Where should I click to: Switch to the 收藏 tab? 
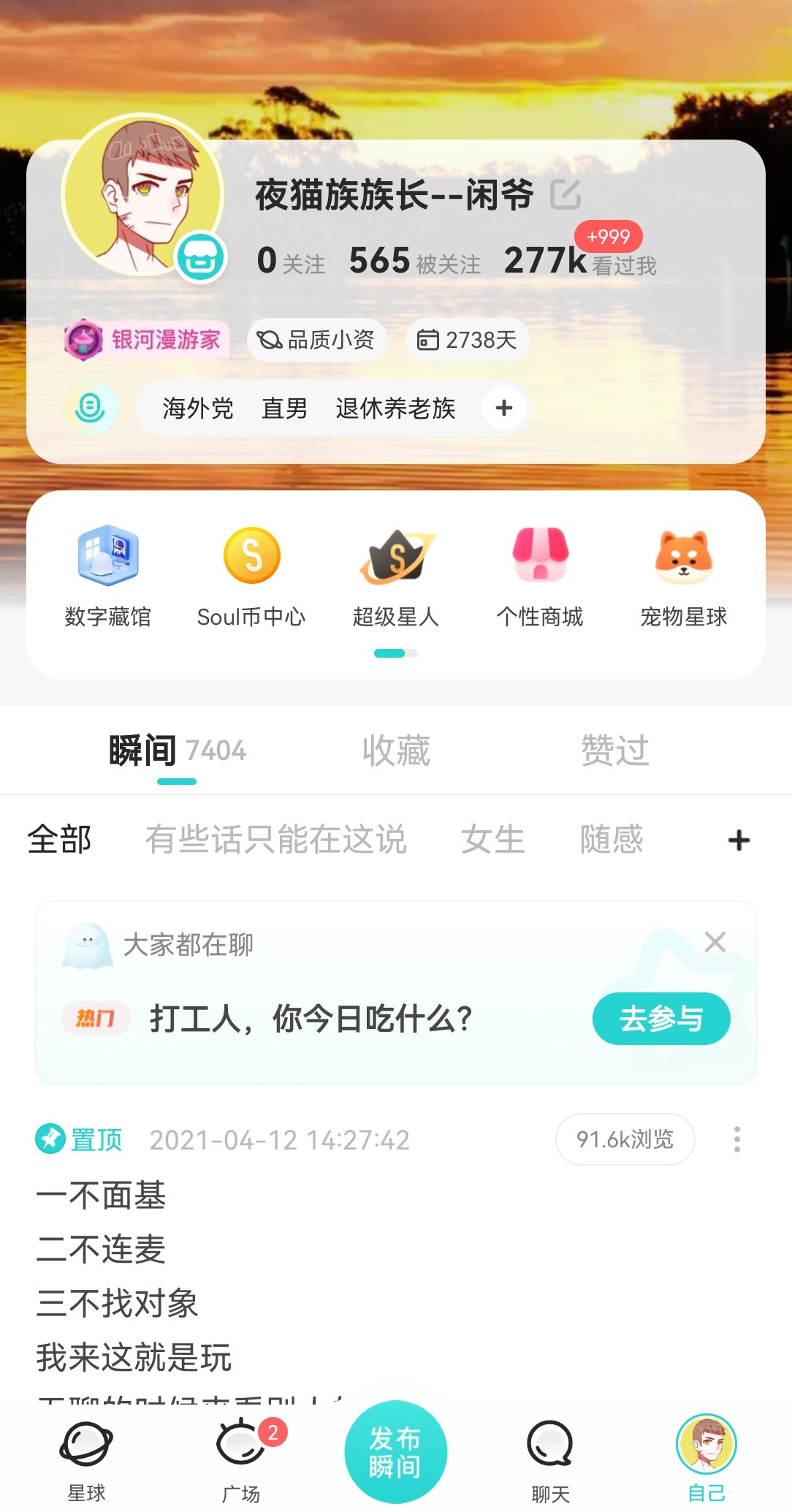pos(396,751)
